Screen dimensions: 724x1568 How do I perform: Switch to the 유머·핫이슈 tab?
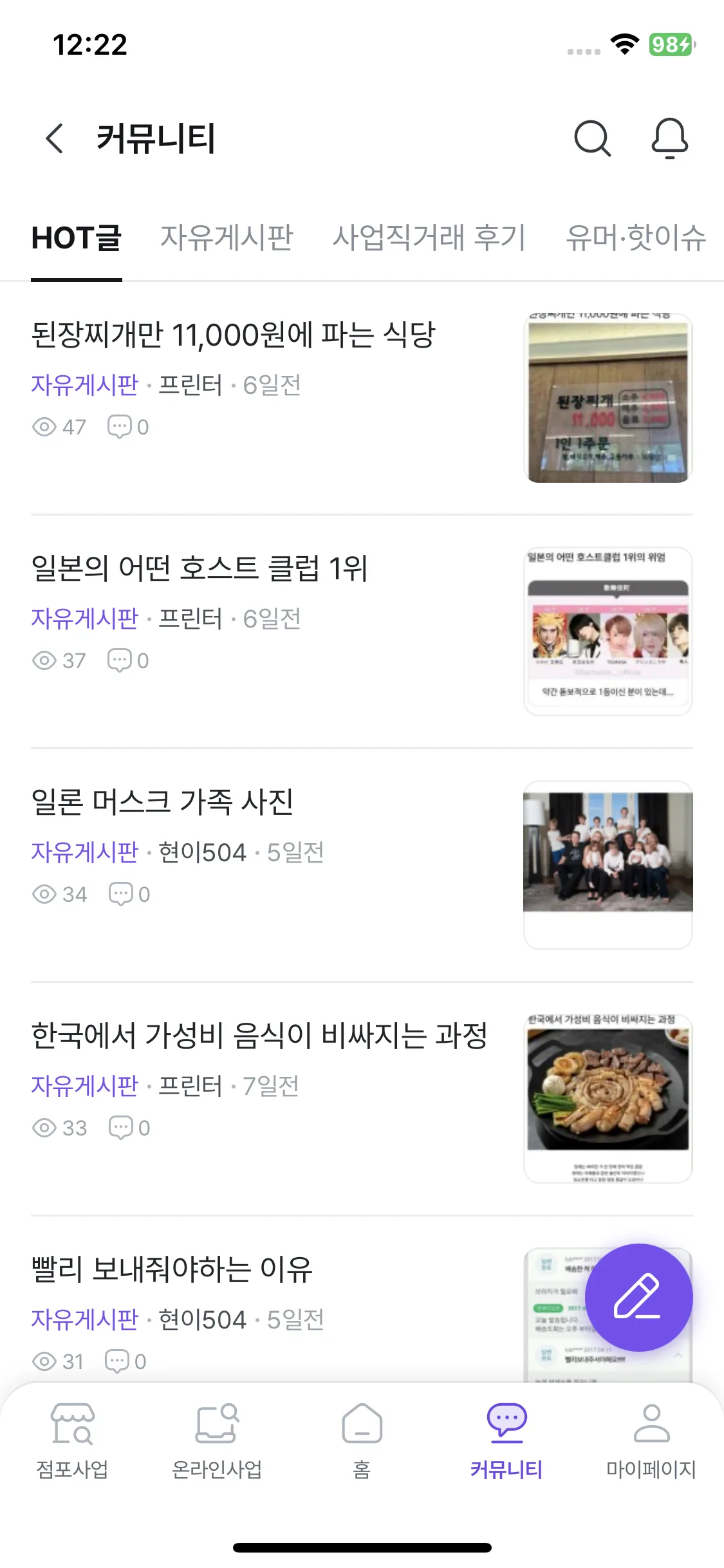tap(635, 238)
